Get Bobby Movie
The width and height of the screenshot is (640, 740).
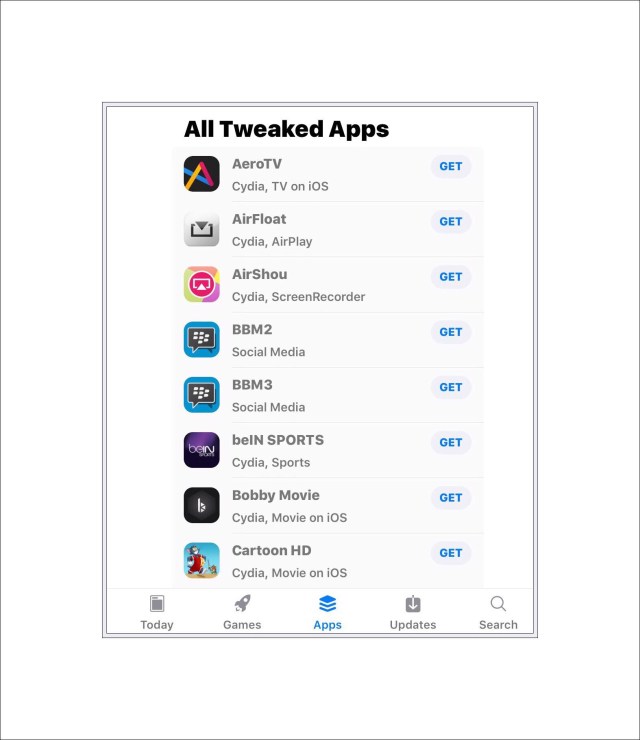tap(450, 497)
